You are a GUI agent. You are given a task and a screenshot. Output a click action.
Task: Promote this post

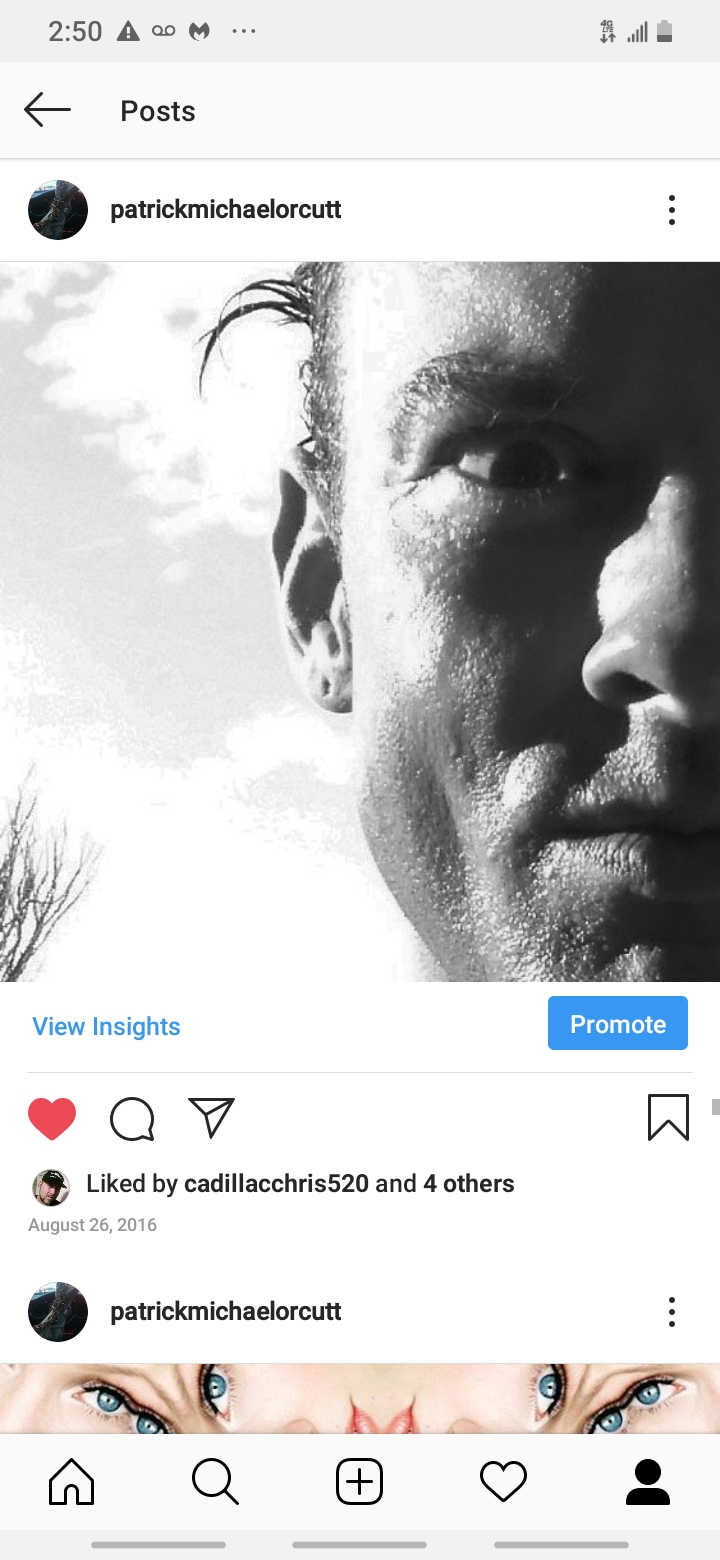617,1023
